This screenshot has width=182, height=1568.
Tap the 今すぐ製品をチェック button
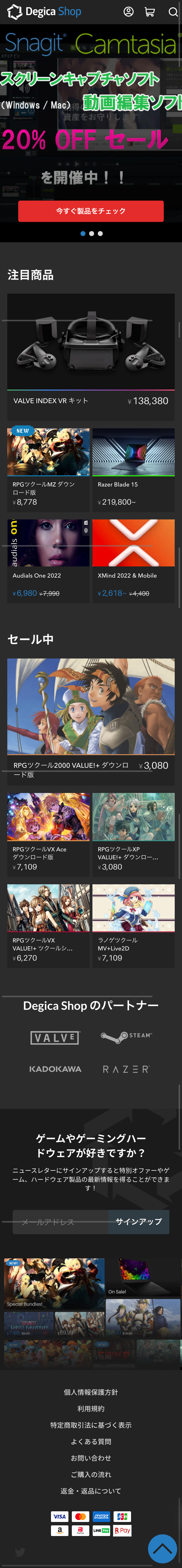point(91,211)
